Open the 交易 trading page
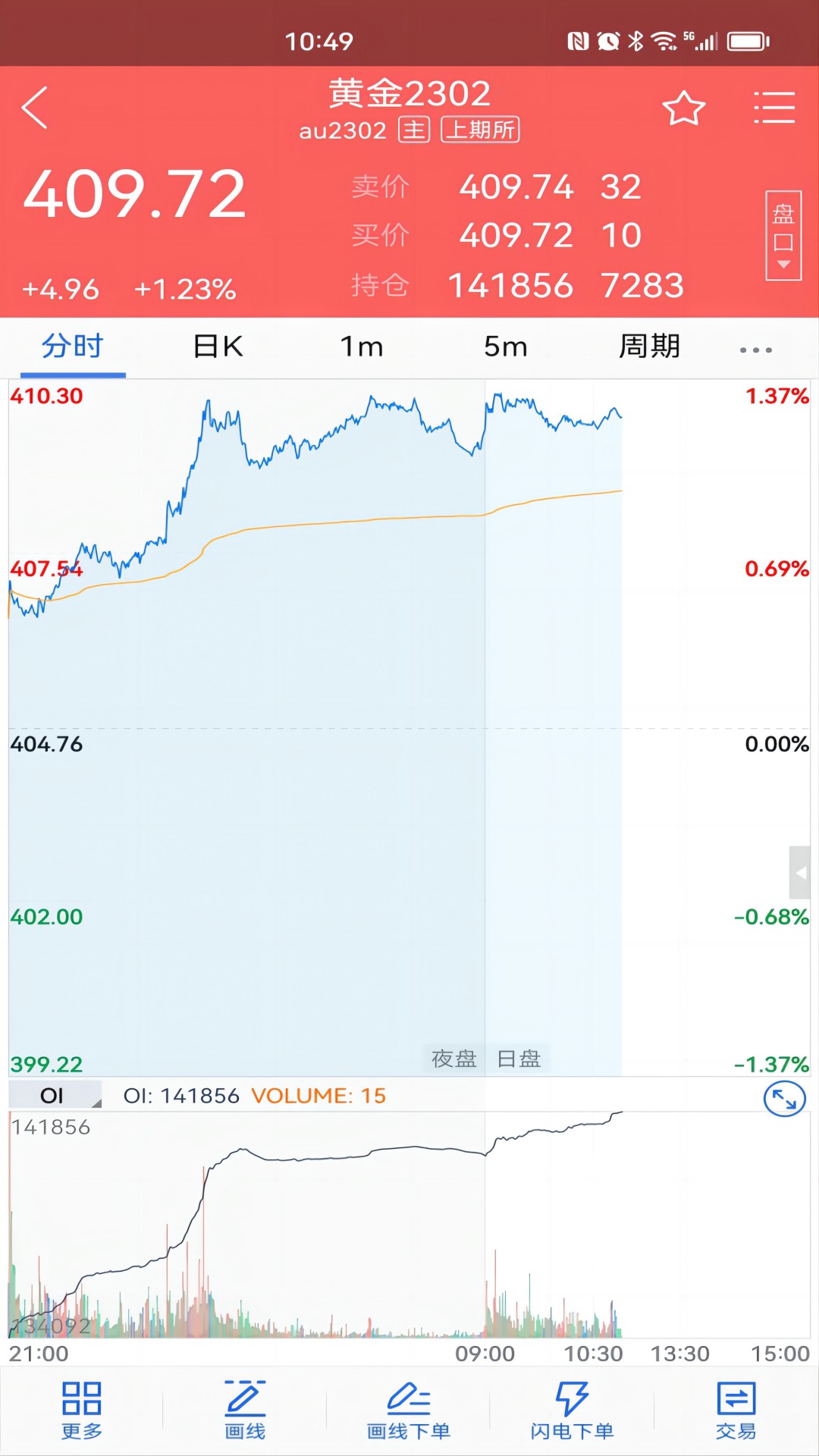The width and height of the screenshot is (819, 1456). click(736, 1410)
